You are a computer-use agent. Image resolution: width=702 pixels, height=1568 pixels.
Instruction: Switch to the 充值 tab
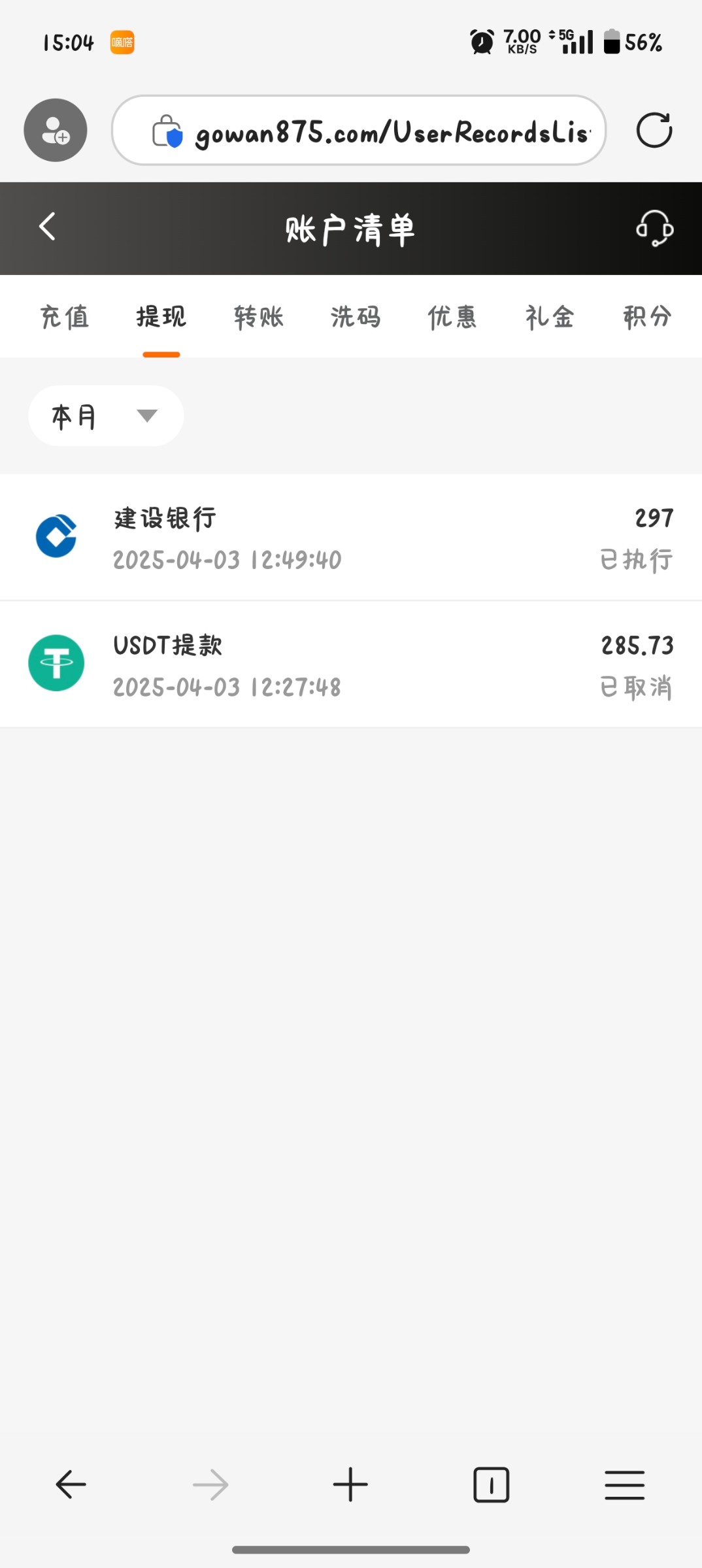[65, 318]
